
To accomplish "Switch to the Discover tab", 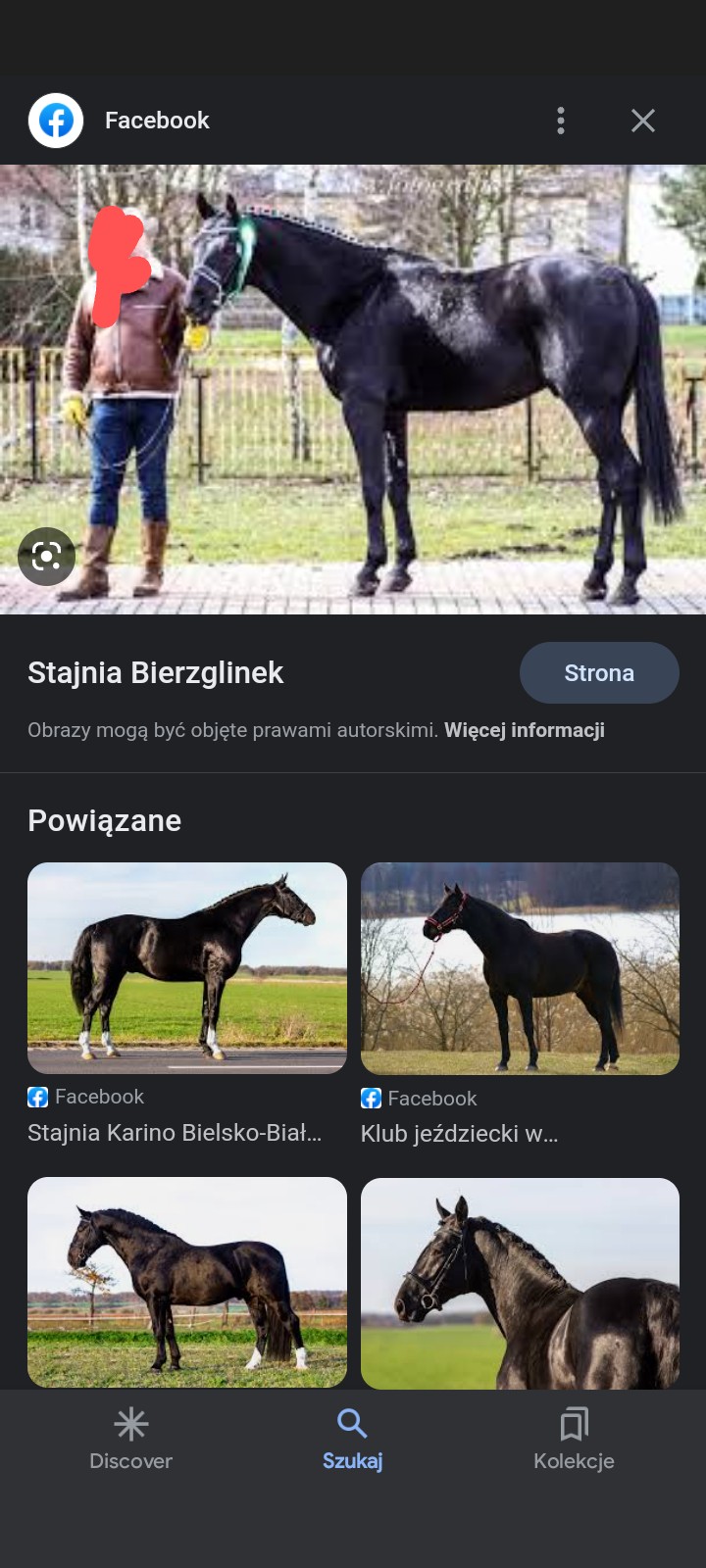I will 130,1439.
